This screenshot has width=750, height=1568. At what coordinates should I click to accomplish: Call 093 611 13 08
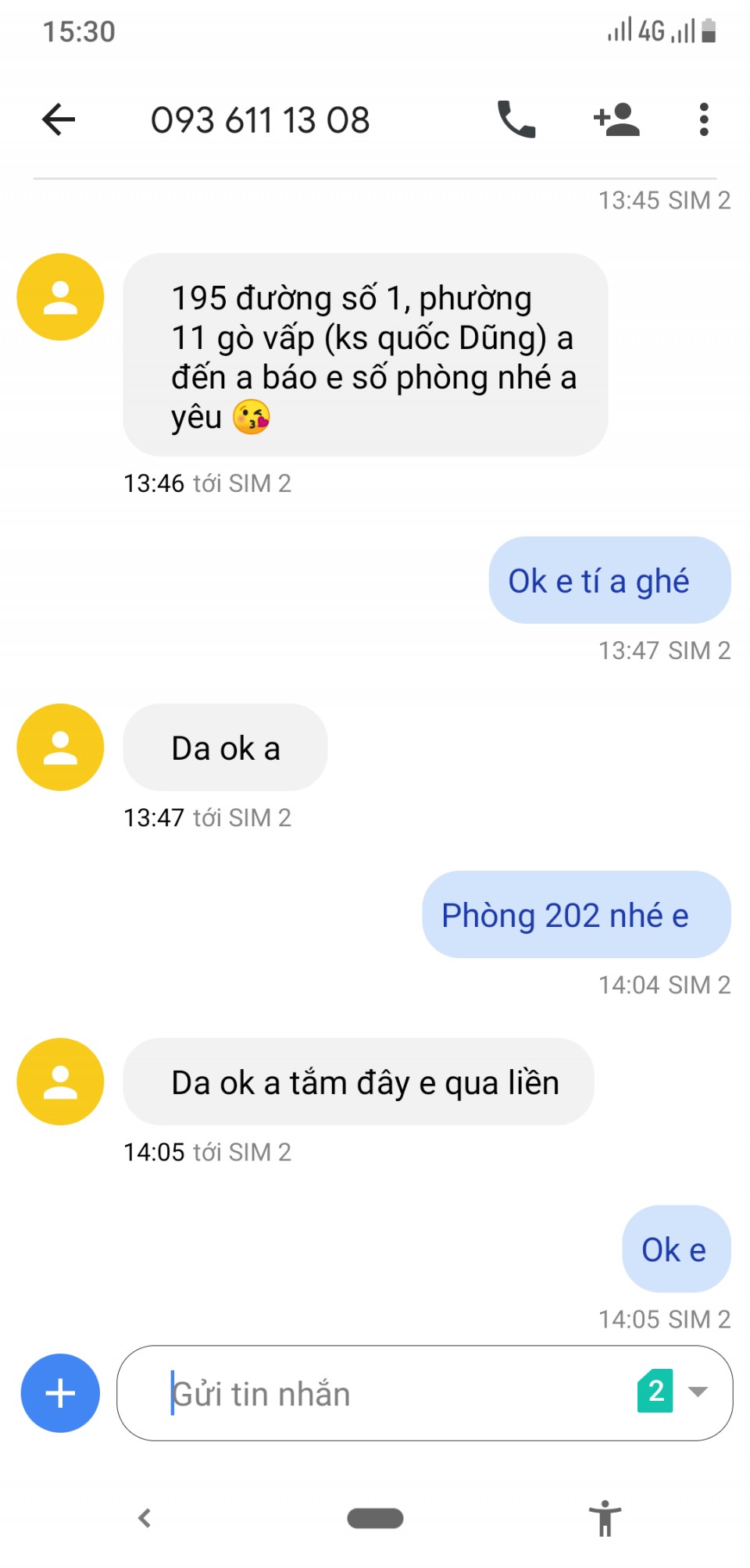pos(516,119)
